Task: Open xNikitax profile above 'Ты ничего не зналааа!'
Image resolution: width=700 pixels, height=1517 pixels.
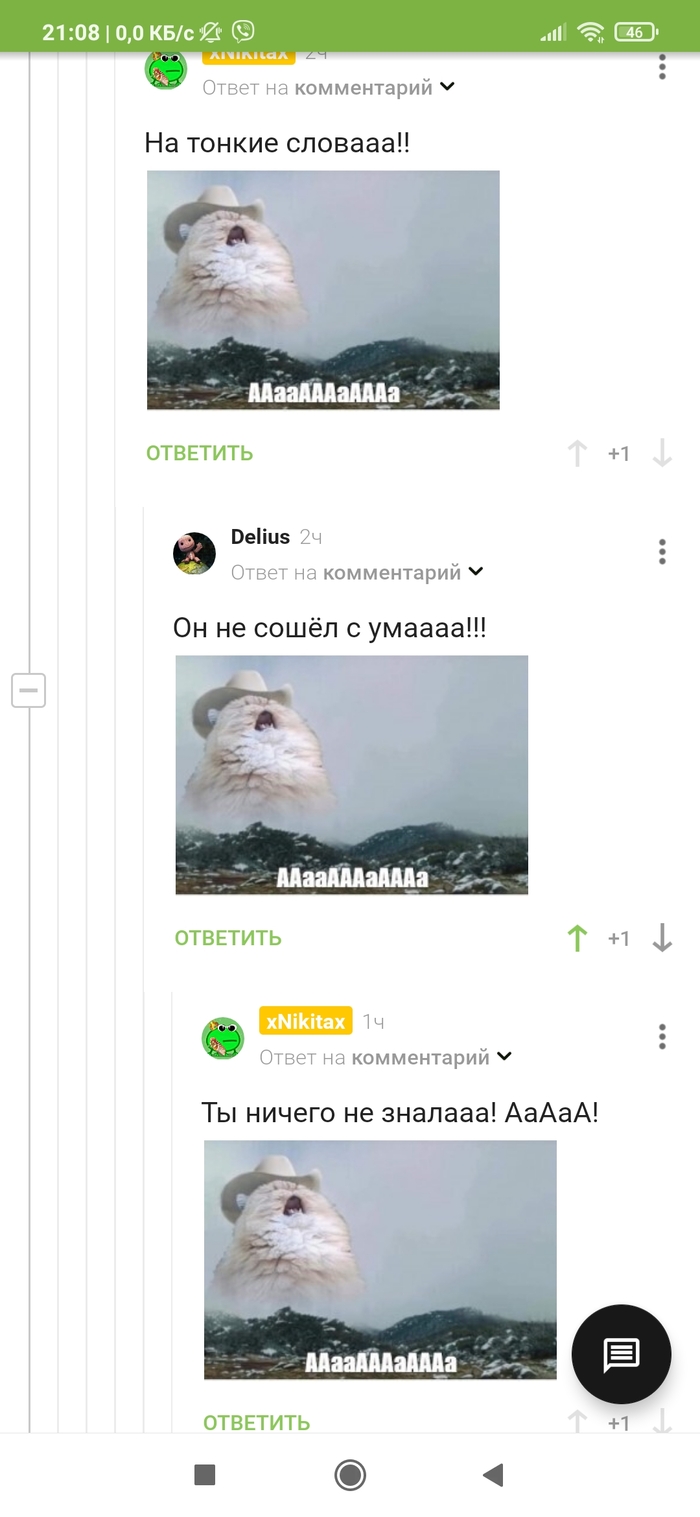Action: 305,1021
